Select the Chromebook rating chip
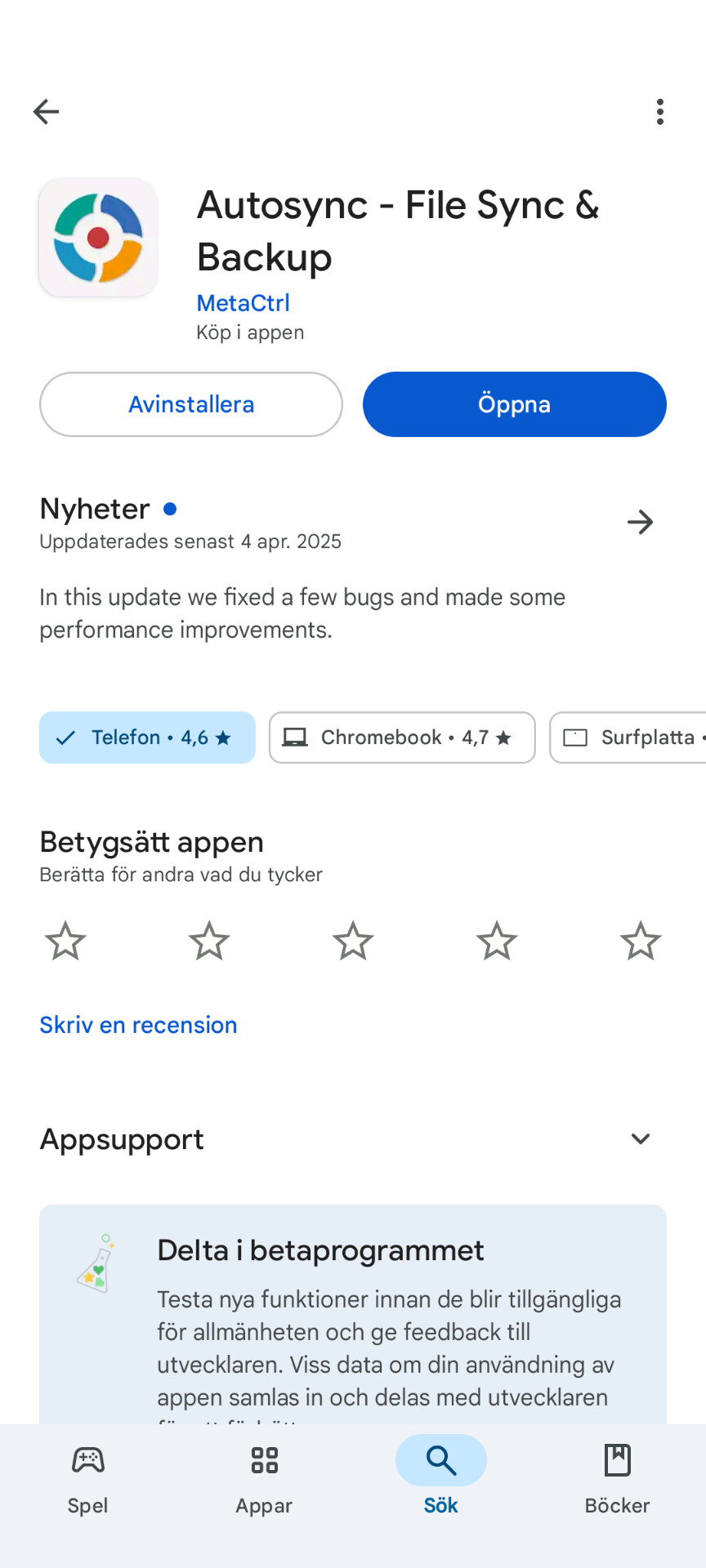The width and height of the screenshot is (706, 1568). pyautogui.click(x=402, y=737)
